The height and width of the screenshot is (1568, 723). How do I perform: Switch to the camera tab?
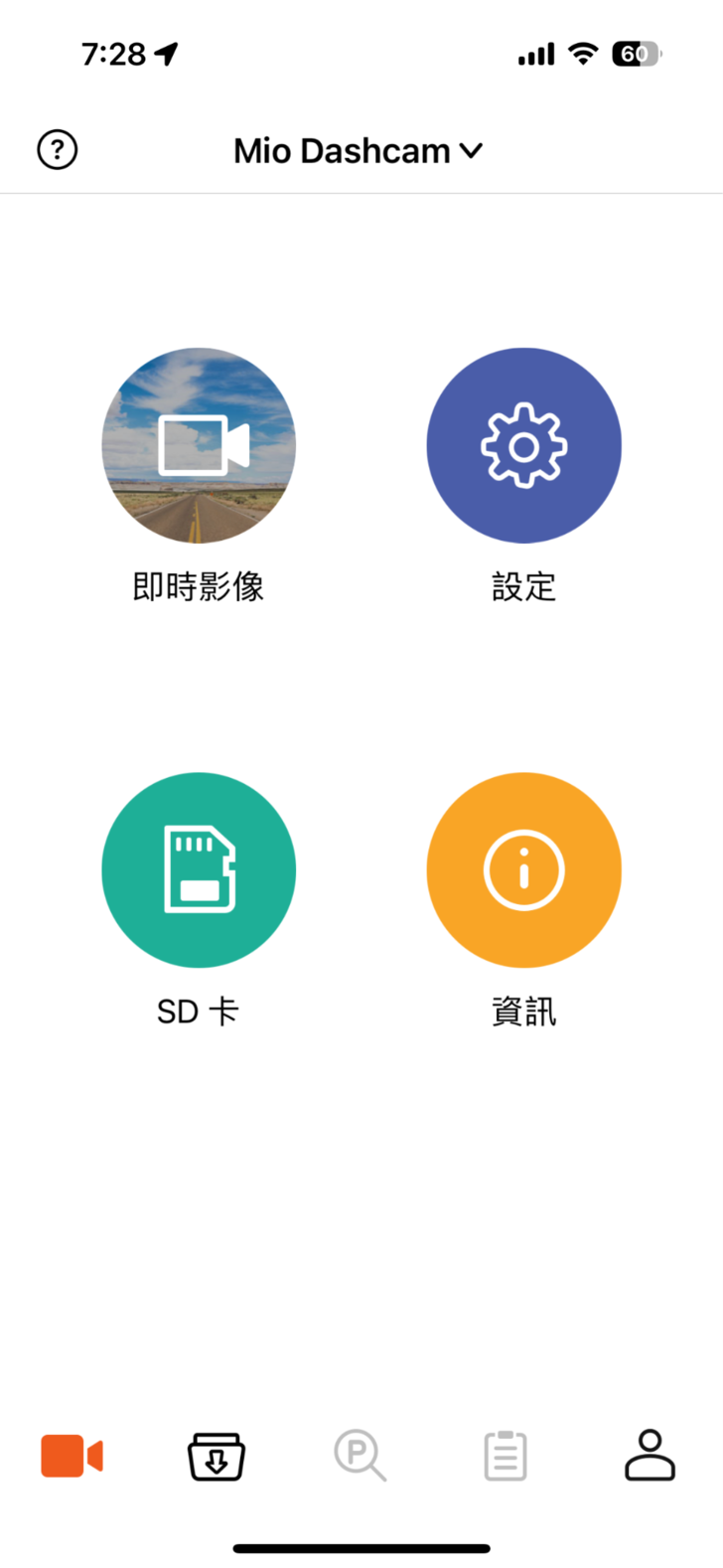coord(72,1456)
